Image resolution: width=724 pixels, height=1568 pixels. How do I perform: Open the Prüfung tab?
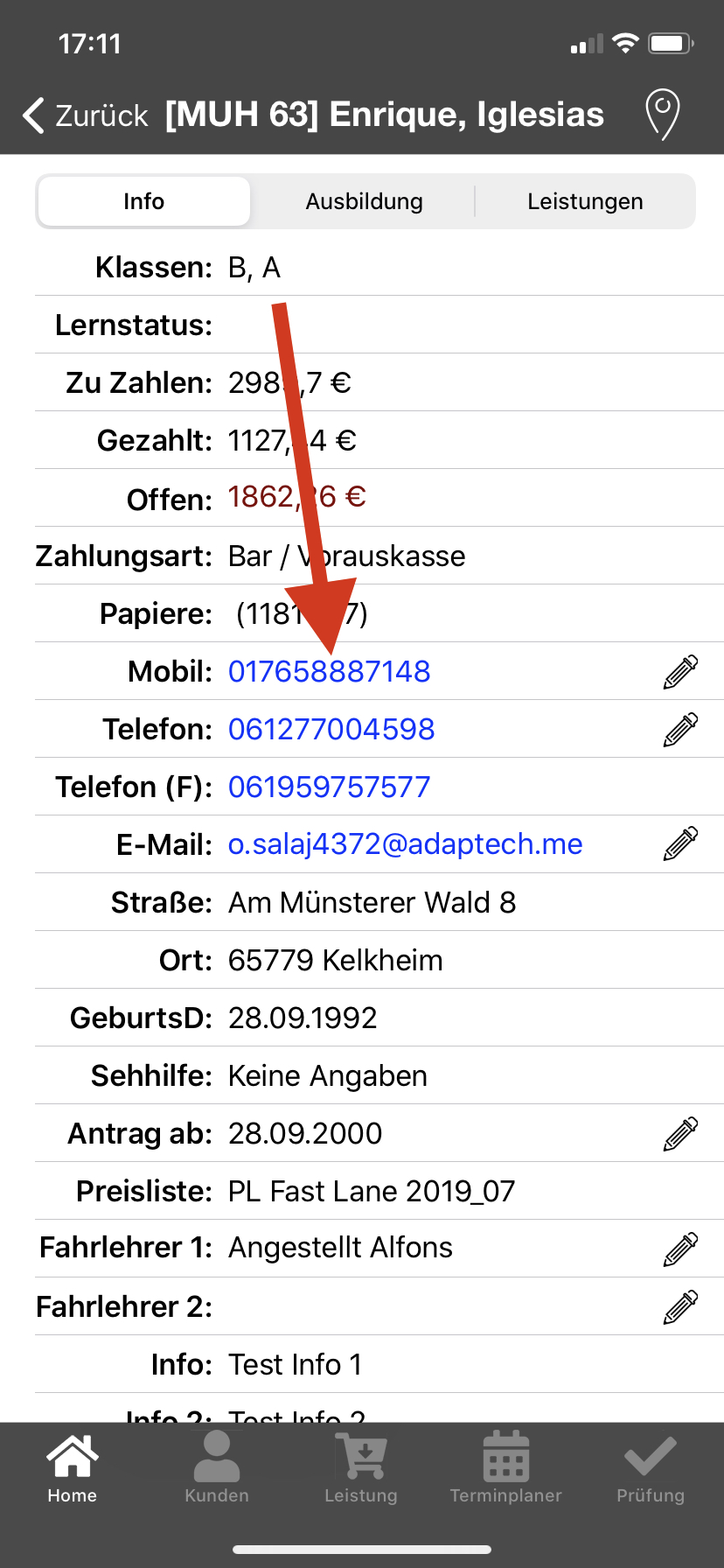pyautogui.click(x=650, y=1469)
